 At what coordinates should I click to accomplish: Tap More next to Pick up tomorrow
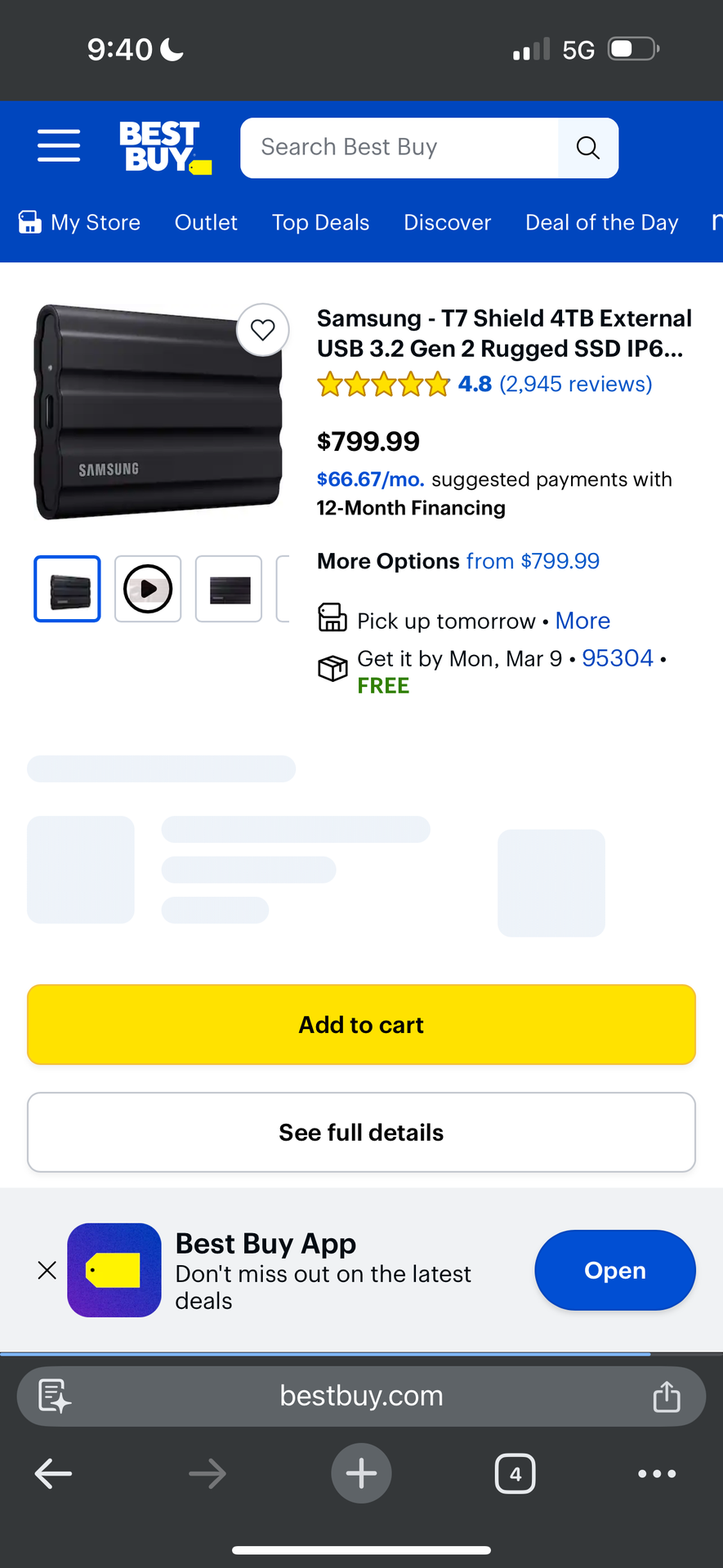click(x=582, y=621)
